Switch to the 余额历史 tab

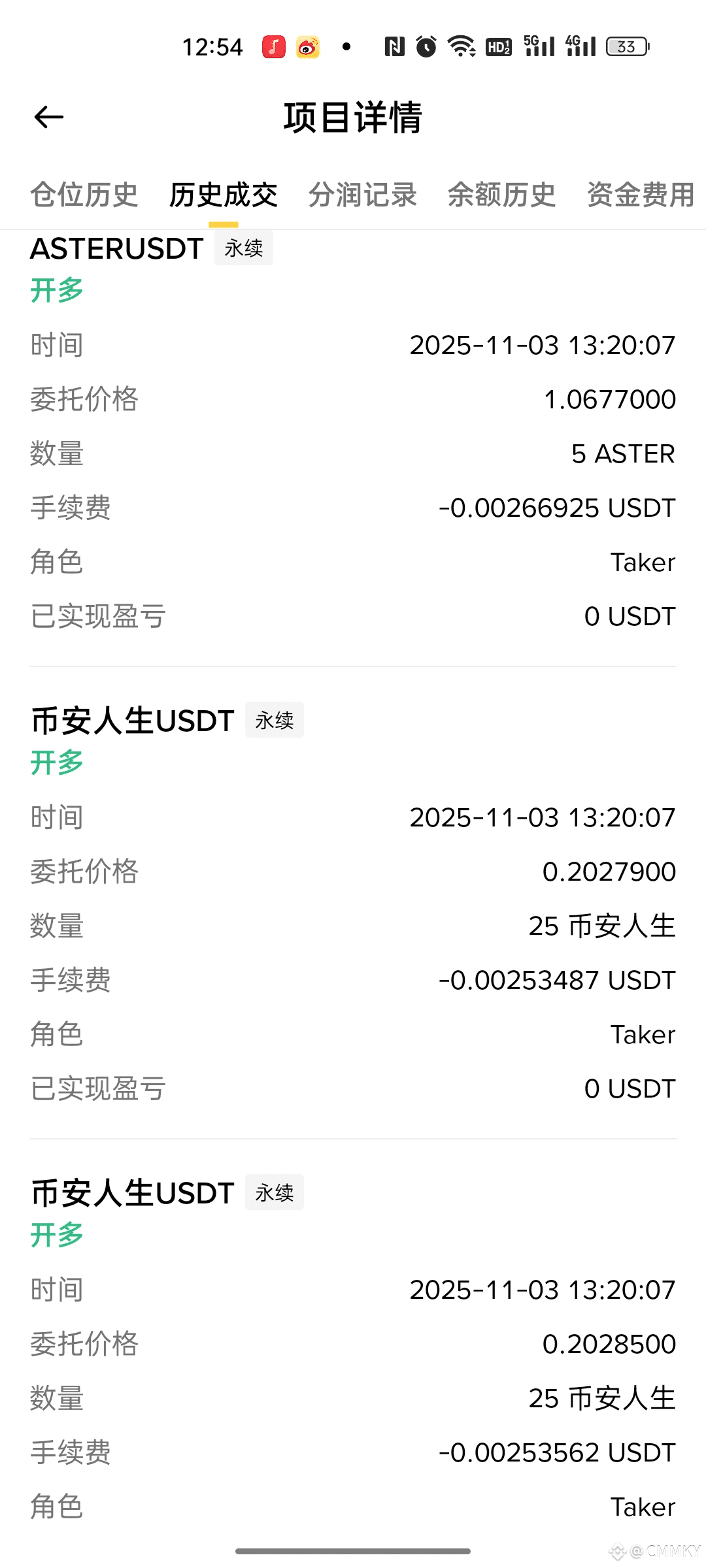click(502, 195)
